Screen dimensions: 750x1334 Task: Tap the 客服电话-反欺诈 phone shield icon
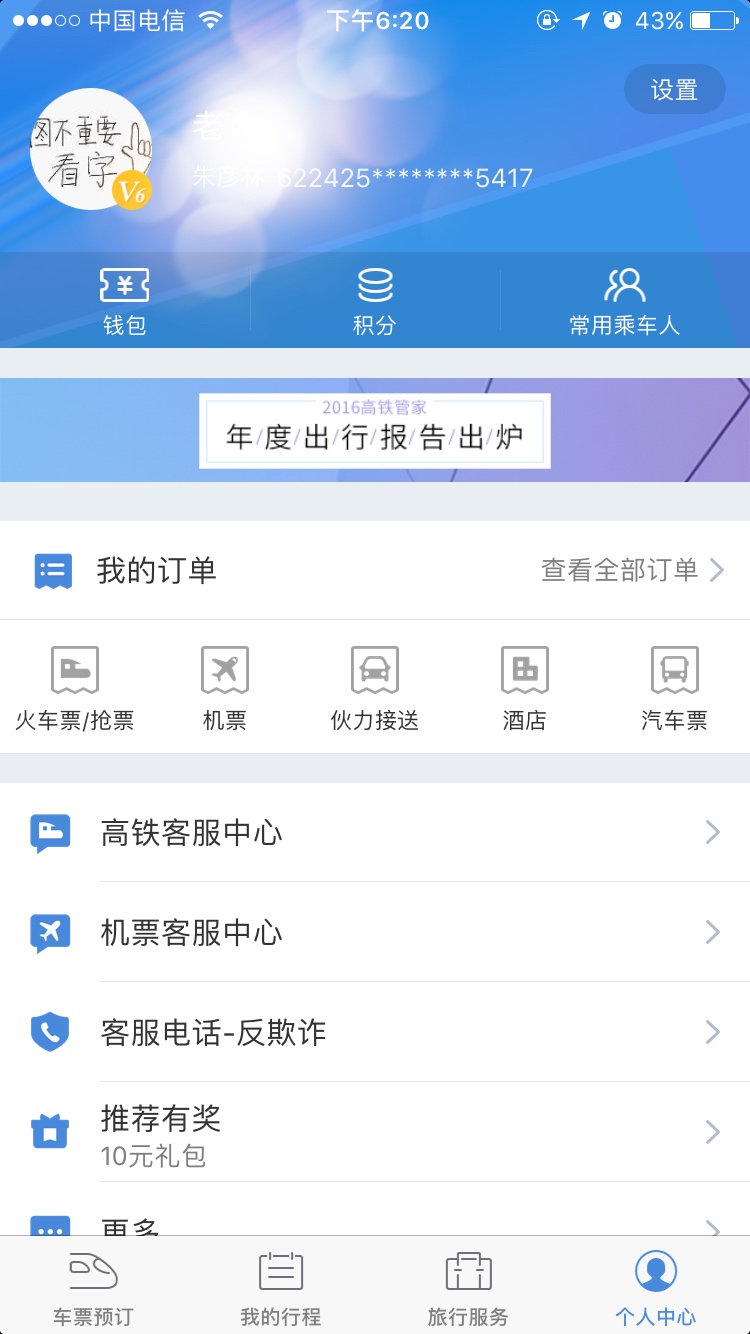pyautogui.click(x=51, y=1032)
